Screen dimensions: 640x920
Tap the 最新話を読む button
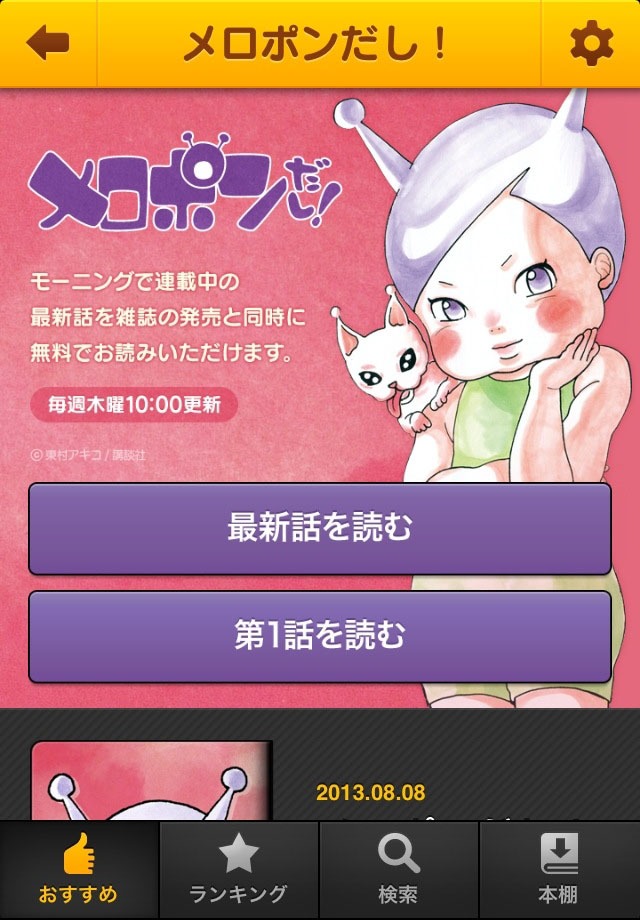(320, 529)
